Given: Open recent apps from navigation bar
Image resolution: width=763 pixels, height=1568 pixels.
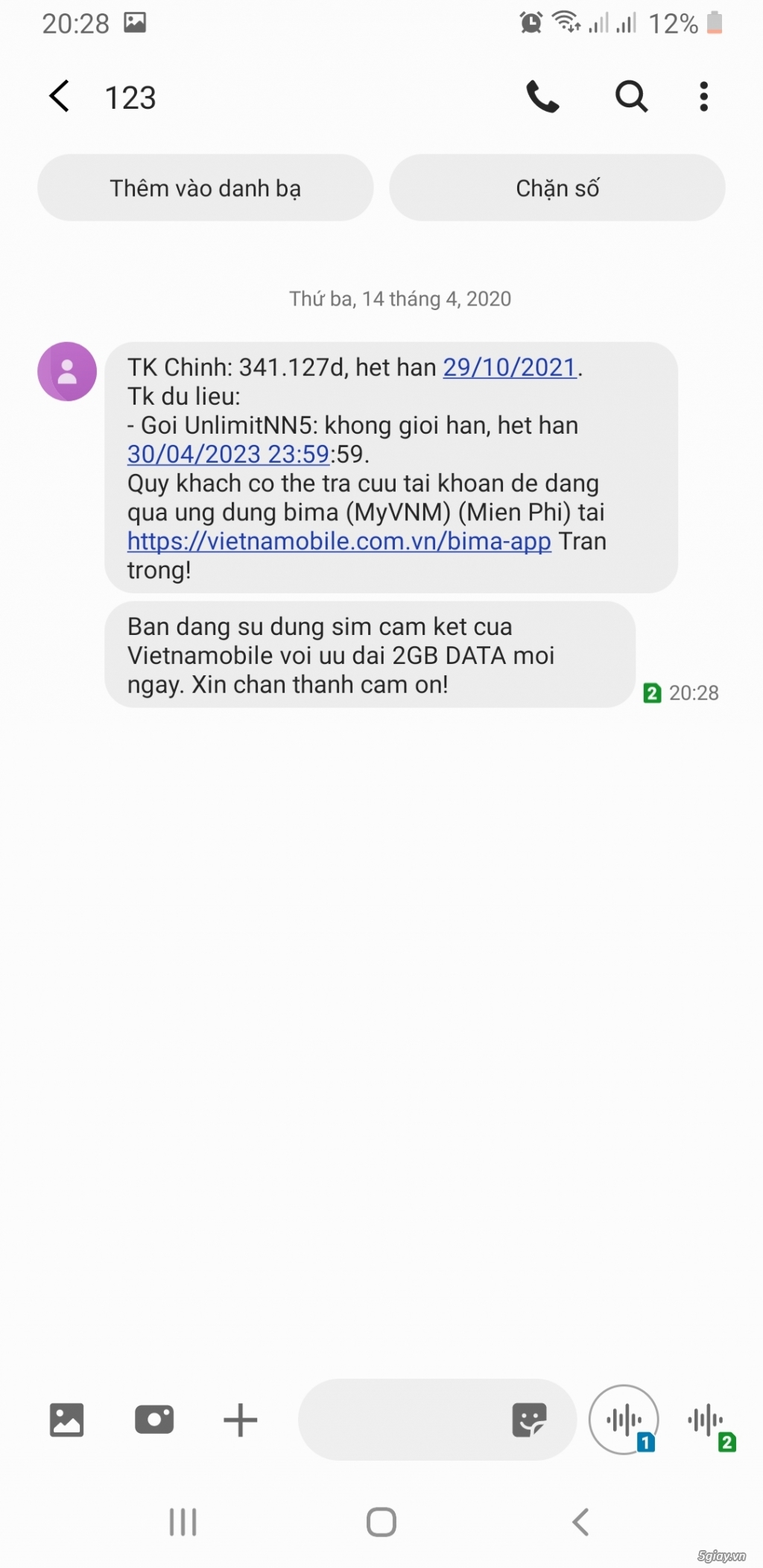Looking at the screenshot, I should [x=183, y=1523].
